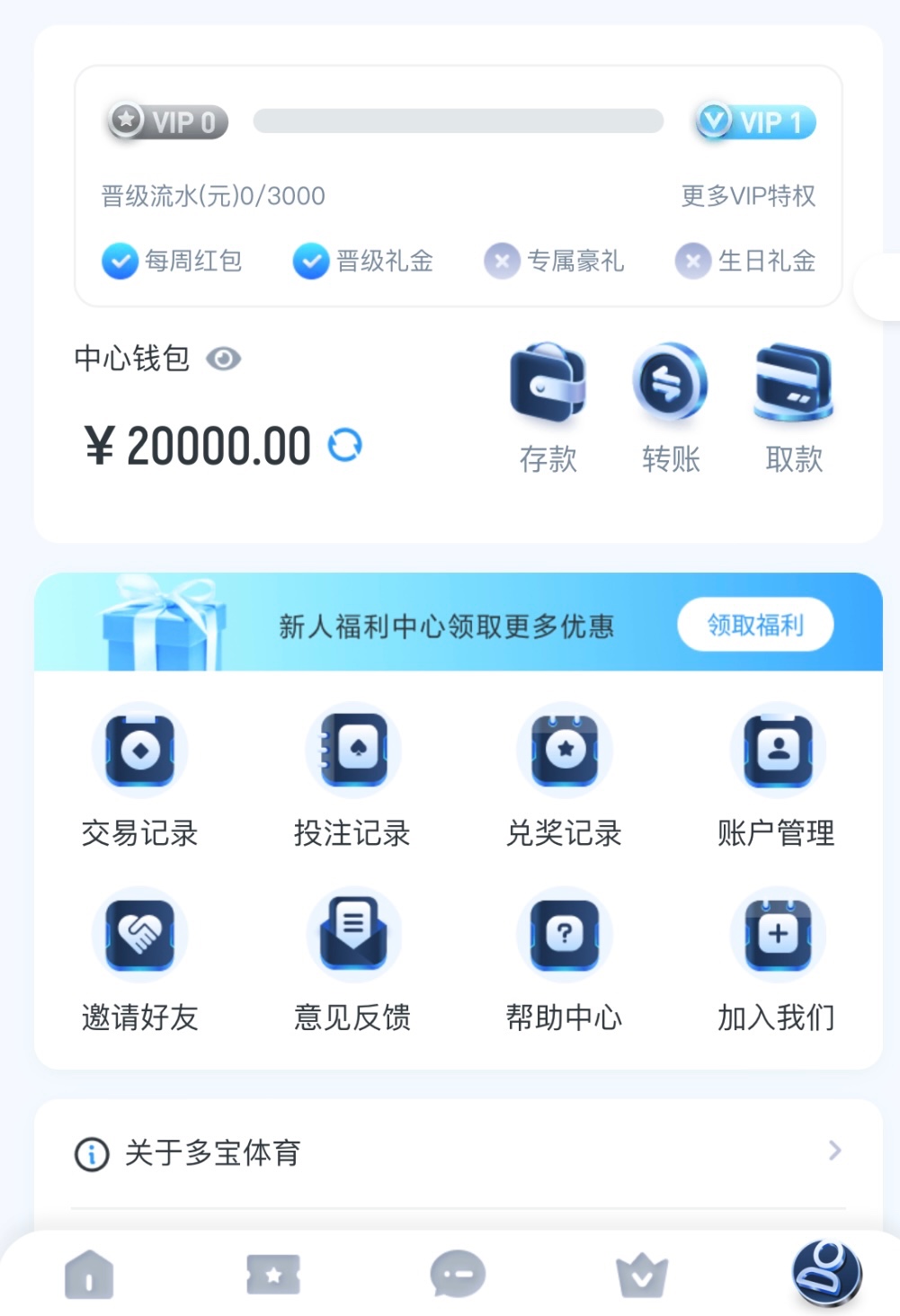
Task: Tap the 领取福利 button
Action: click(754, 625)
